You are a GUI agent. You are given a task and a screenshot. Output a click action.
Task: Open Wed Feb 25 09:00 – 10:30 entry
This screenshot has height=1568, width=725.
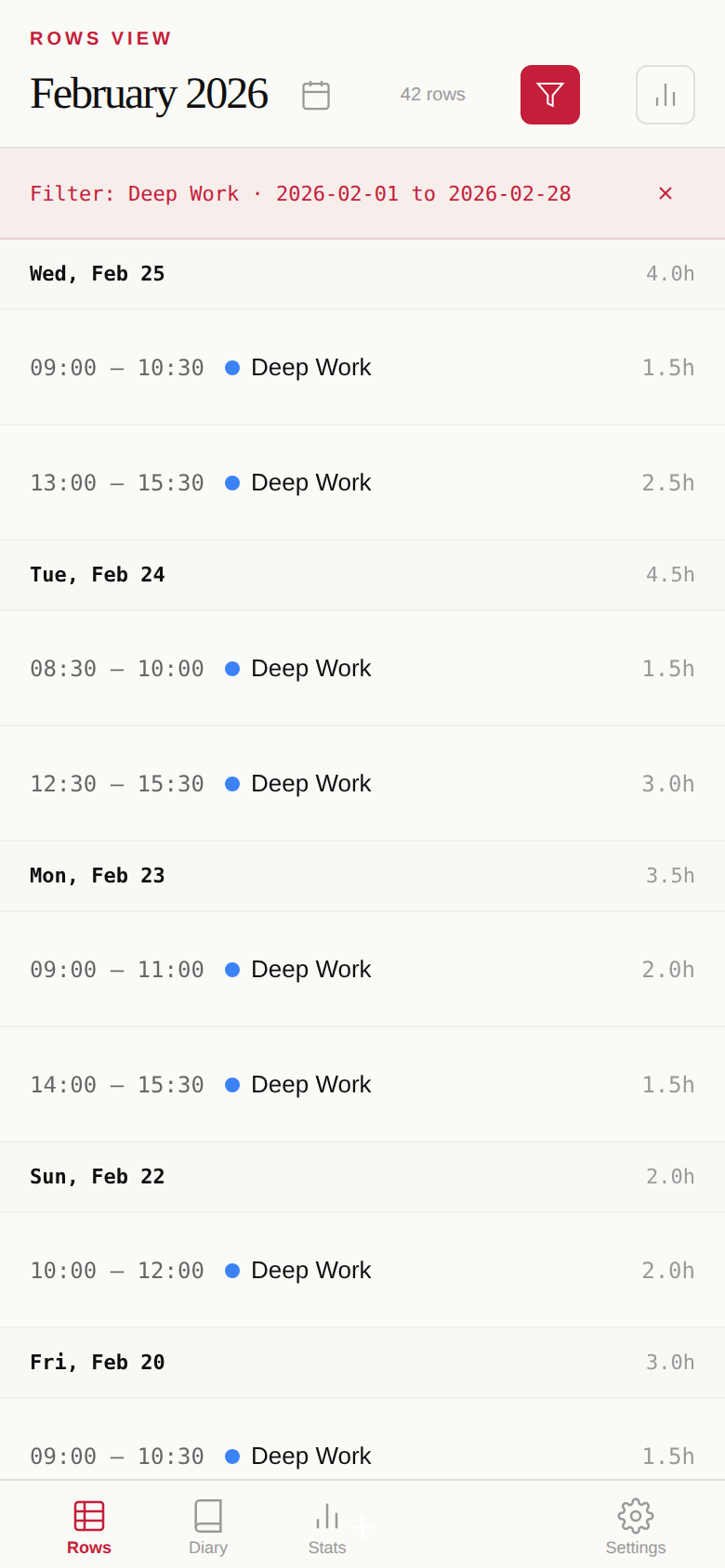[362, 368]
